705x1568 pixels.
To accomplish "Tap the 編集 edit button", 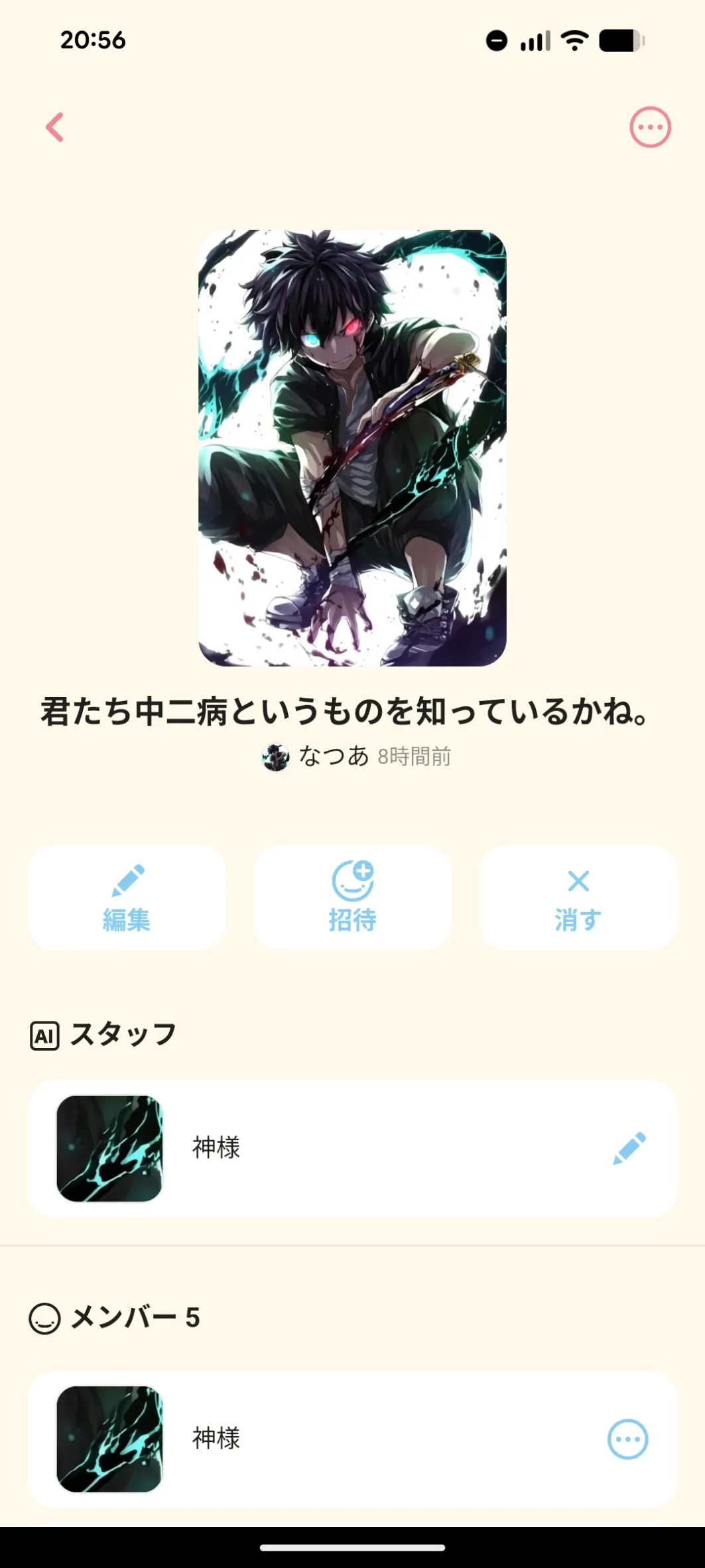I will [x=127, y=897].
